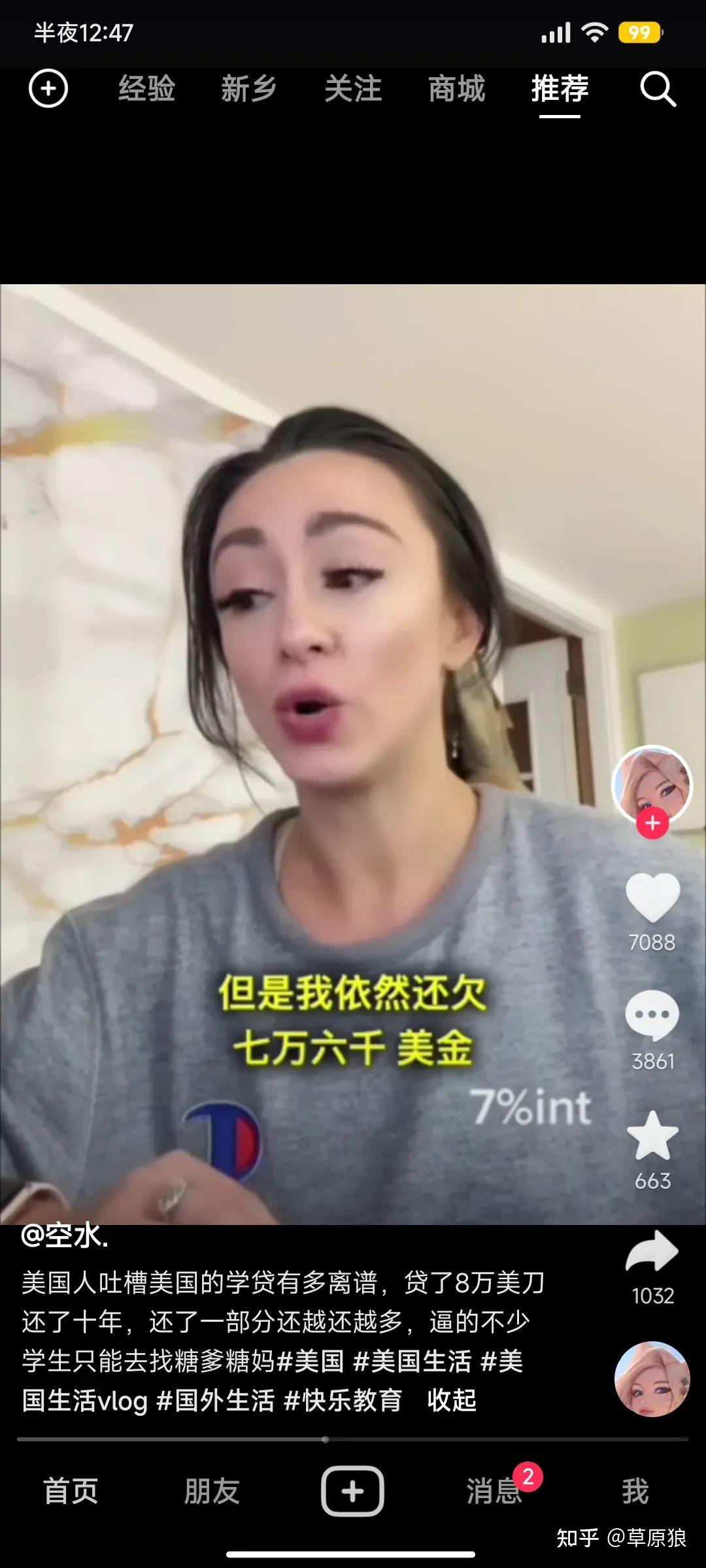The height and width of the screenshot is (1568, 706).
Task: Open the comments on this video
Action: point(652,1015)
